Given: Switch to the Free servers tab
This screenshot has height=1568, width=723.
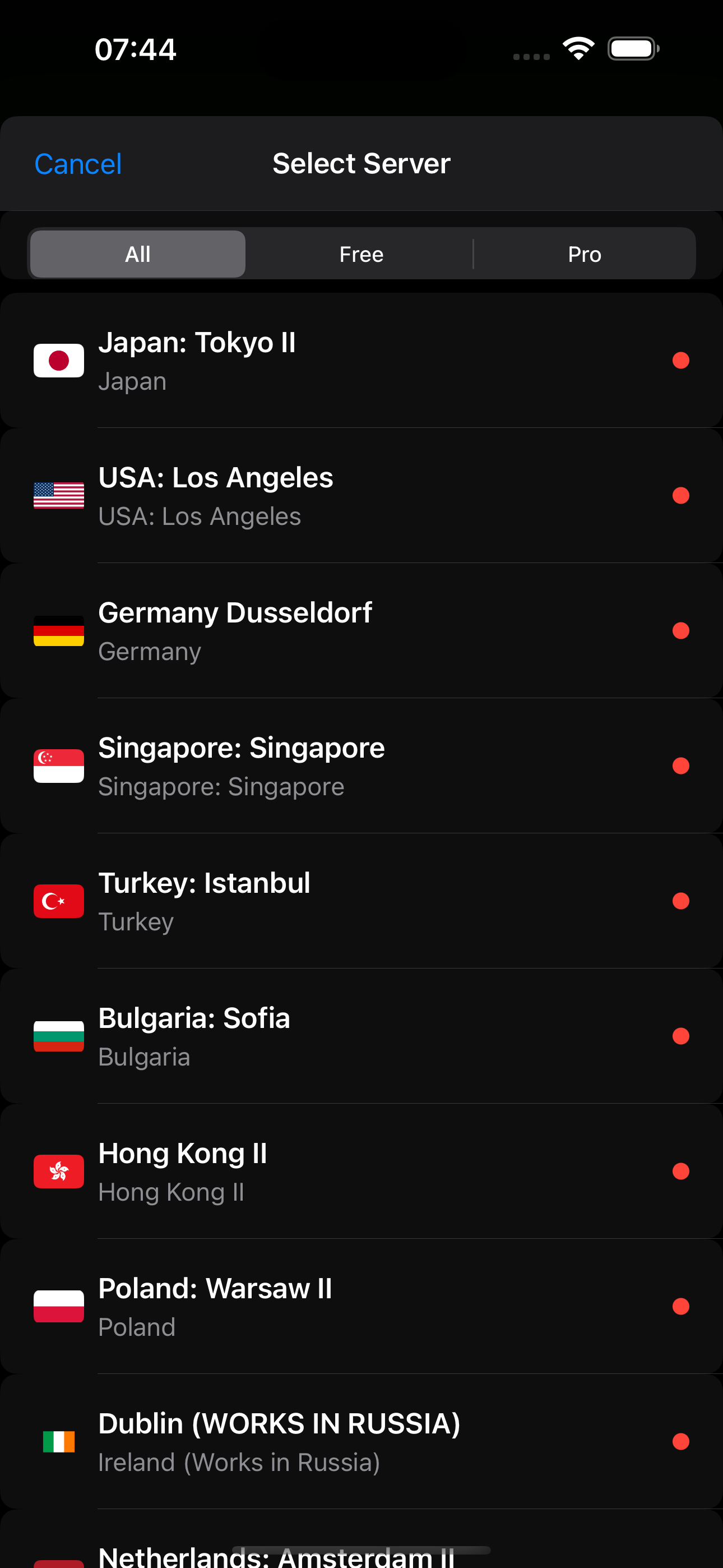Looking at the screenshot, I should pyautogui.click(x=361, y=254).
